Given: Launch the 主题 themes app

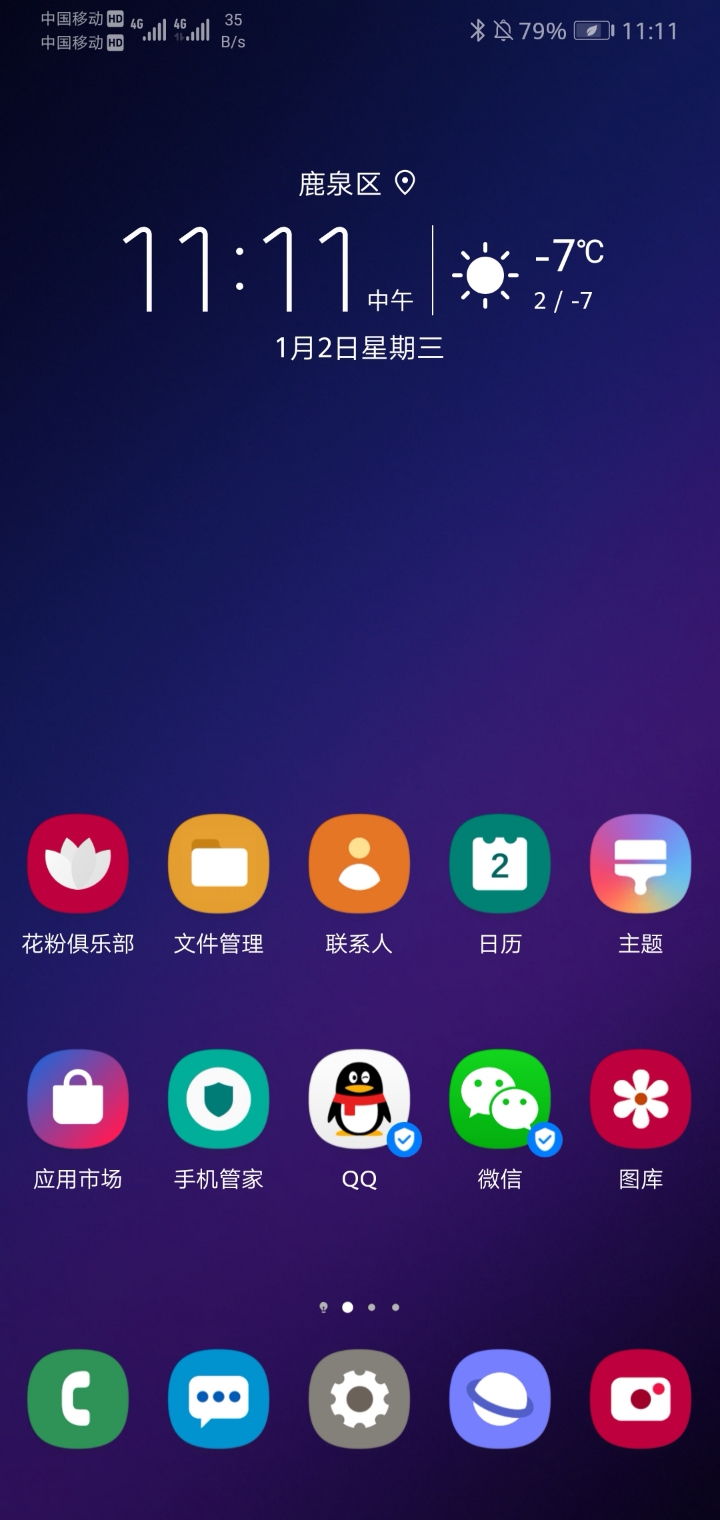Looking at the screenshot, I should tap(641, 862).
